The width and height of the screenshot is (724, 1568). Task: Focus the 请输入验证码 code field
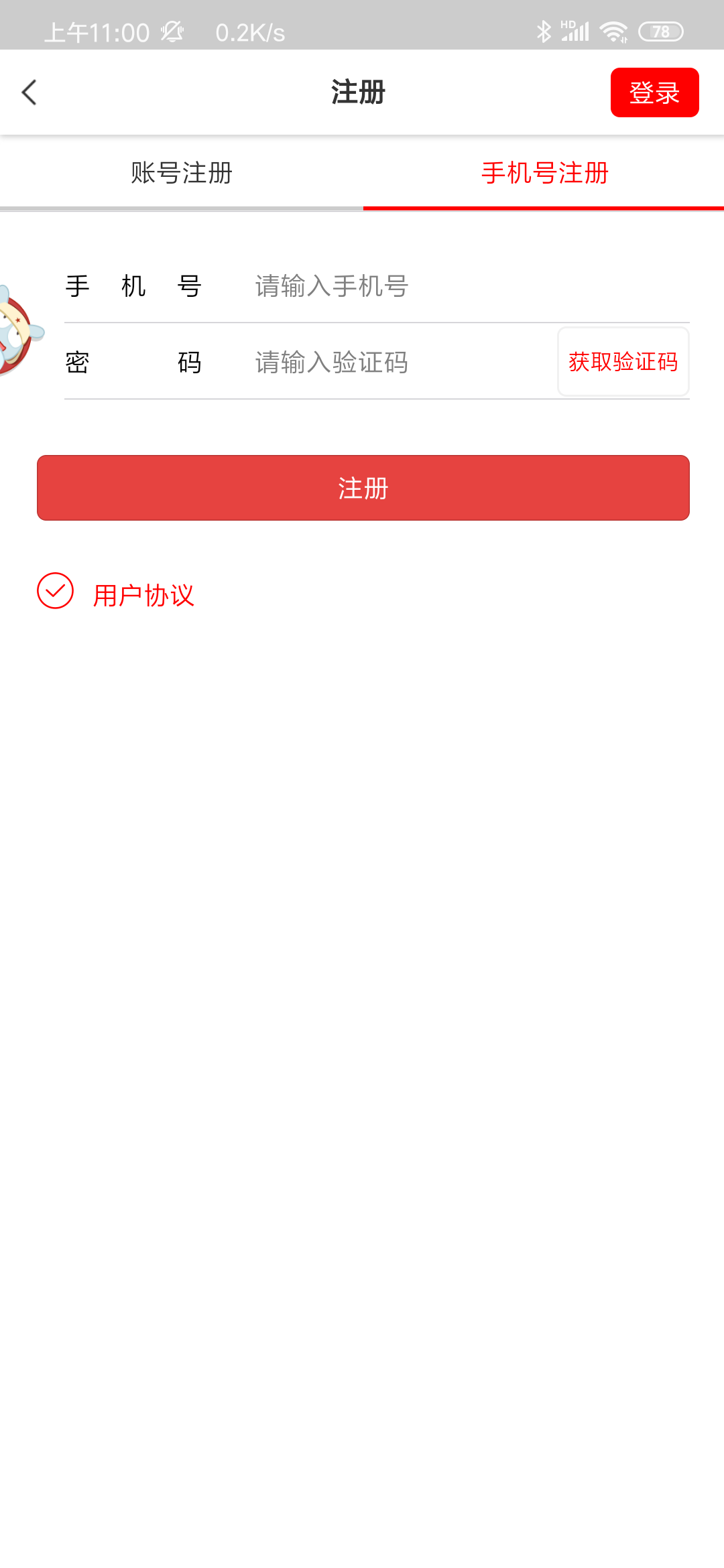(402, 363)
